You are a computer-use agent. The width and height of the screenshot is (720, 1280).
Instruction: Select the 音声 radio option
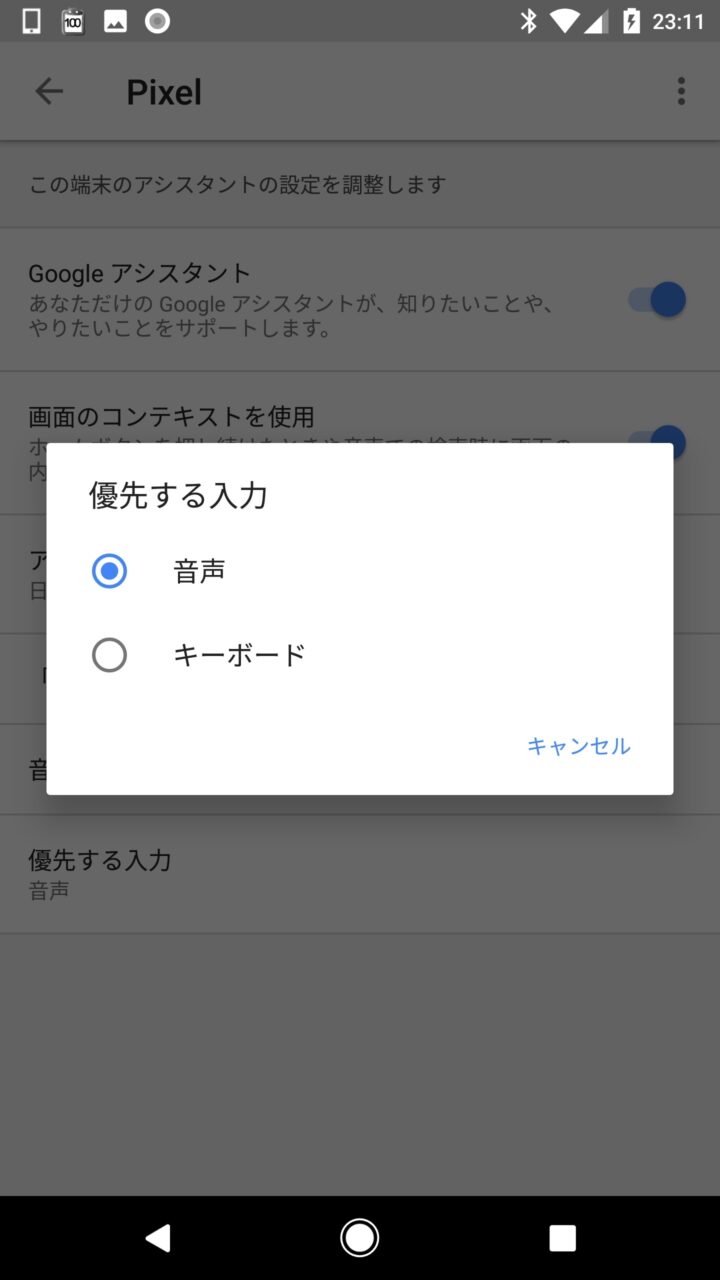coord(109,571)
